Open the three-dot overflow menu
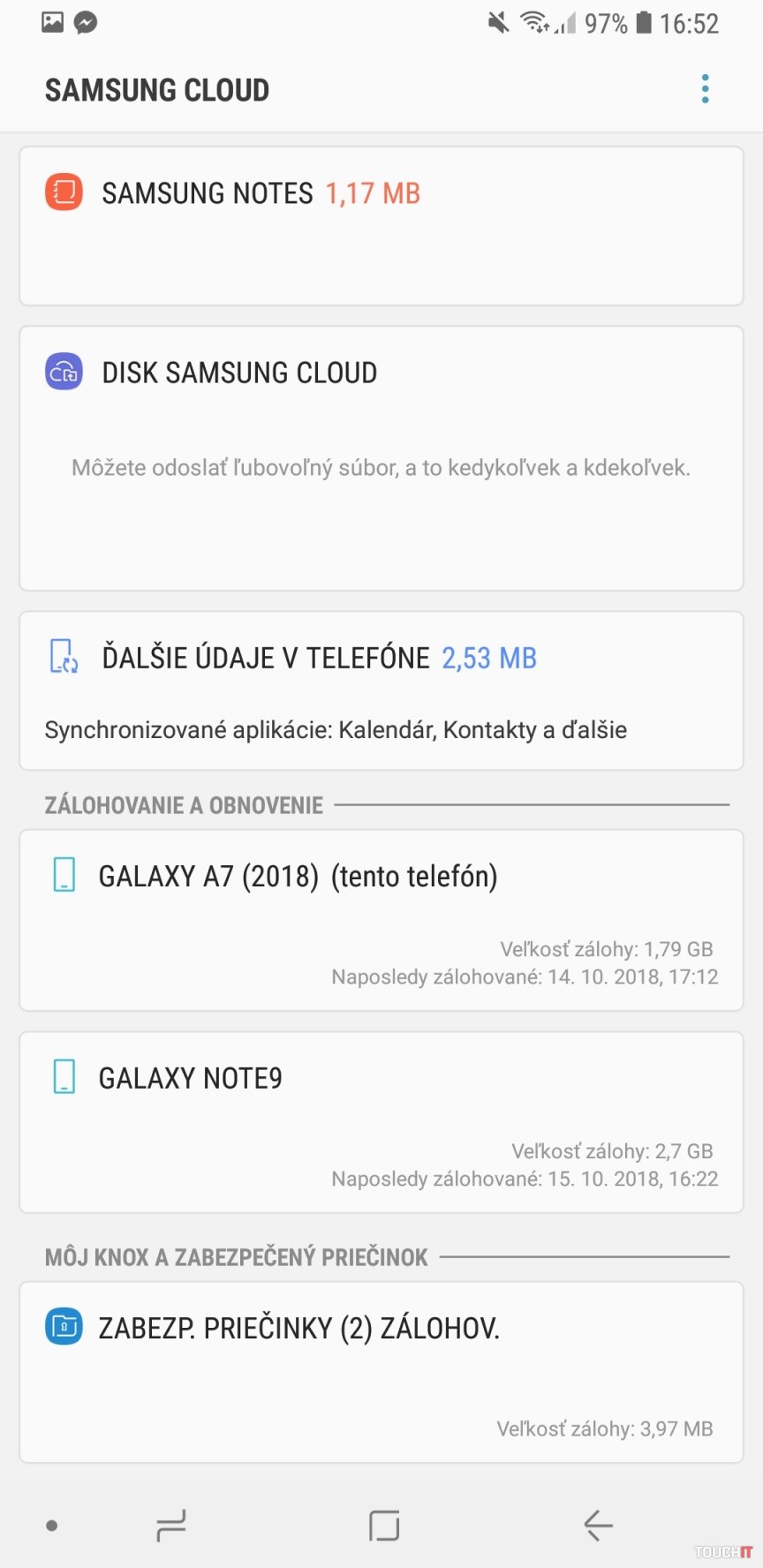763x1568 pixels. coord(705,89)
